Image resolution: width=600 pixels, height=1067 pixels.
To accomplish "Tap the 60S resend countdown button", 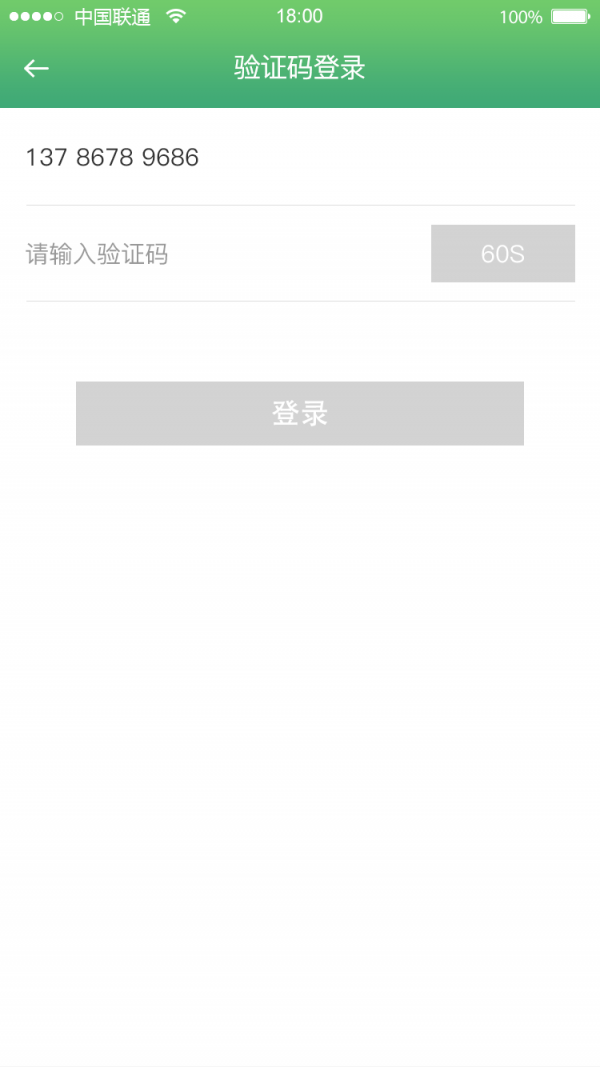I will [502, 254].
